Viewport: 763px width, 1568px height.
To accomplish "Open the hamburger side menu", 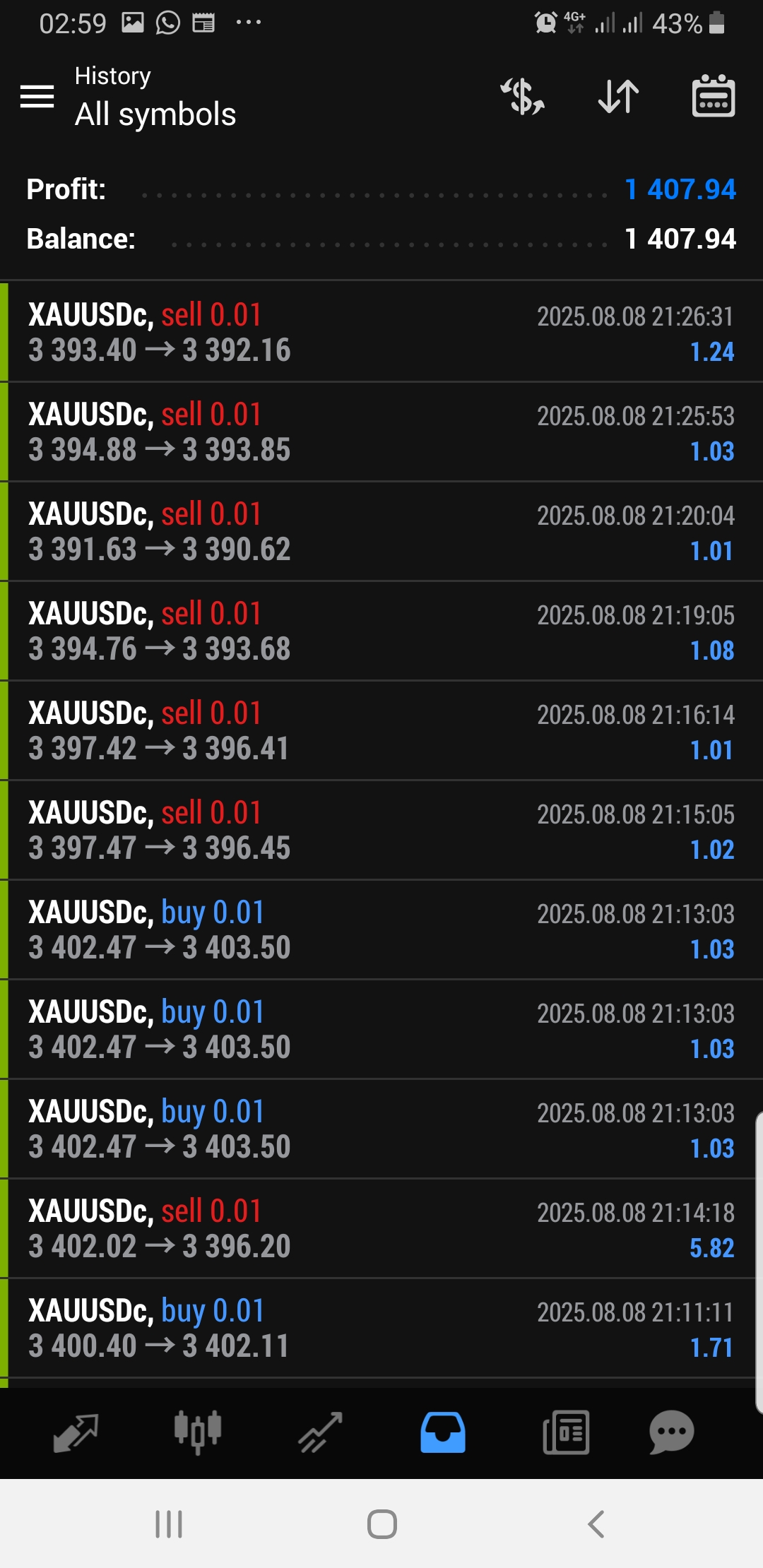I will [37, 97].
